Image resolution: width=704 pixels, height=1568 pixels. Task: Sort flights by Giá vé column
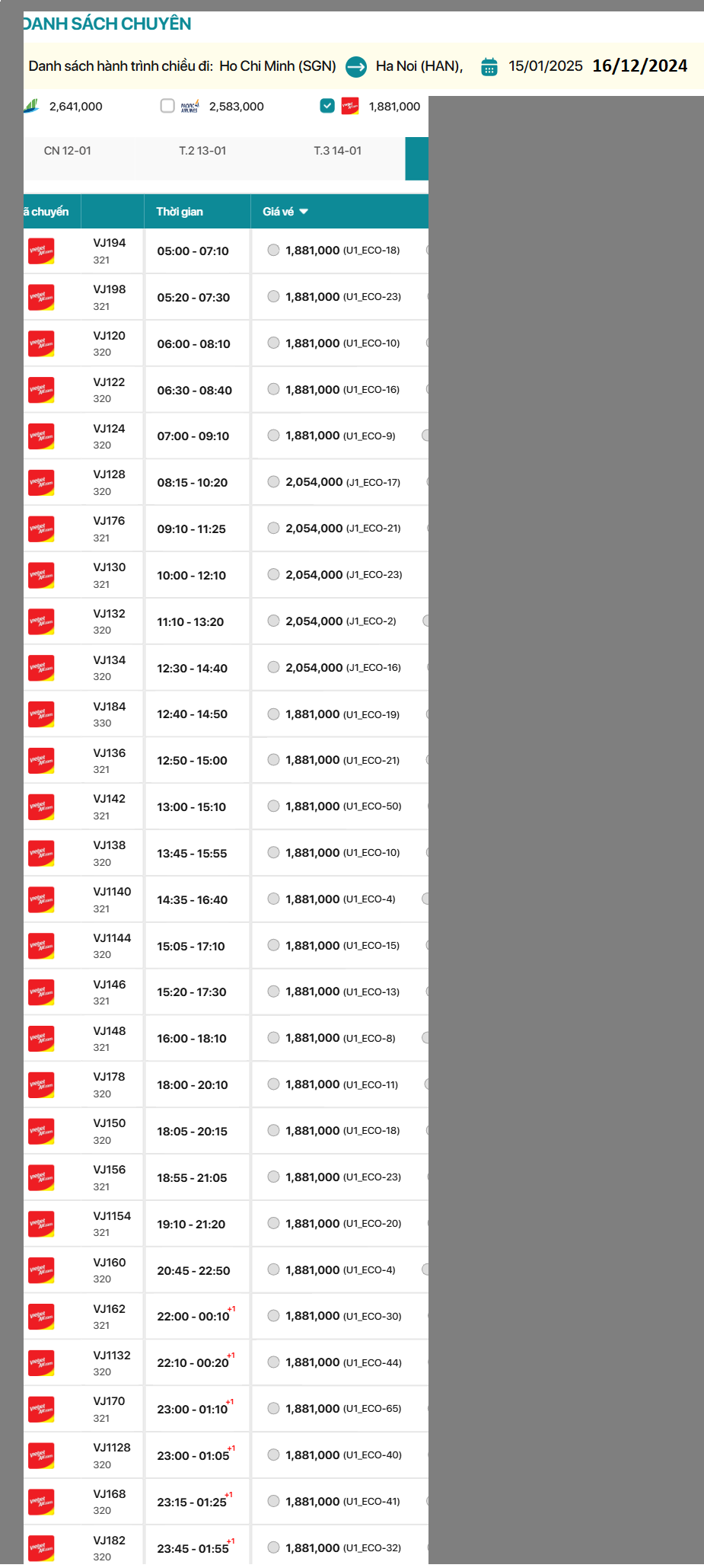285,212
